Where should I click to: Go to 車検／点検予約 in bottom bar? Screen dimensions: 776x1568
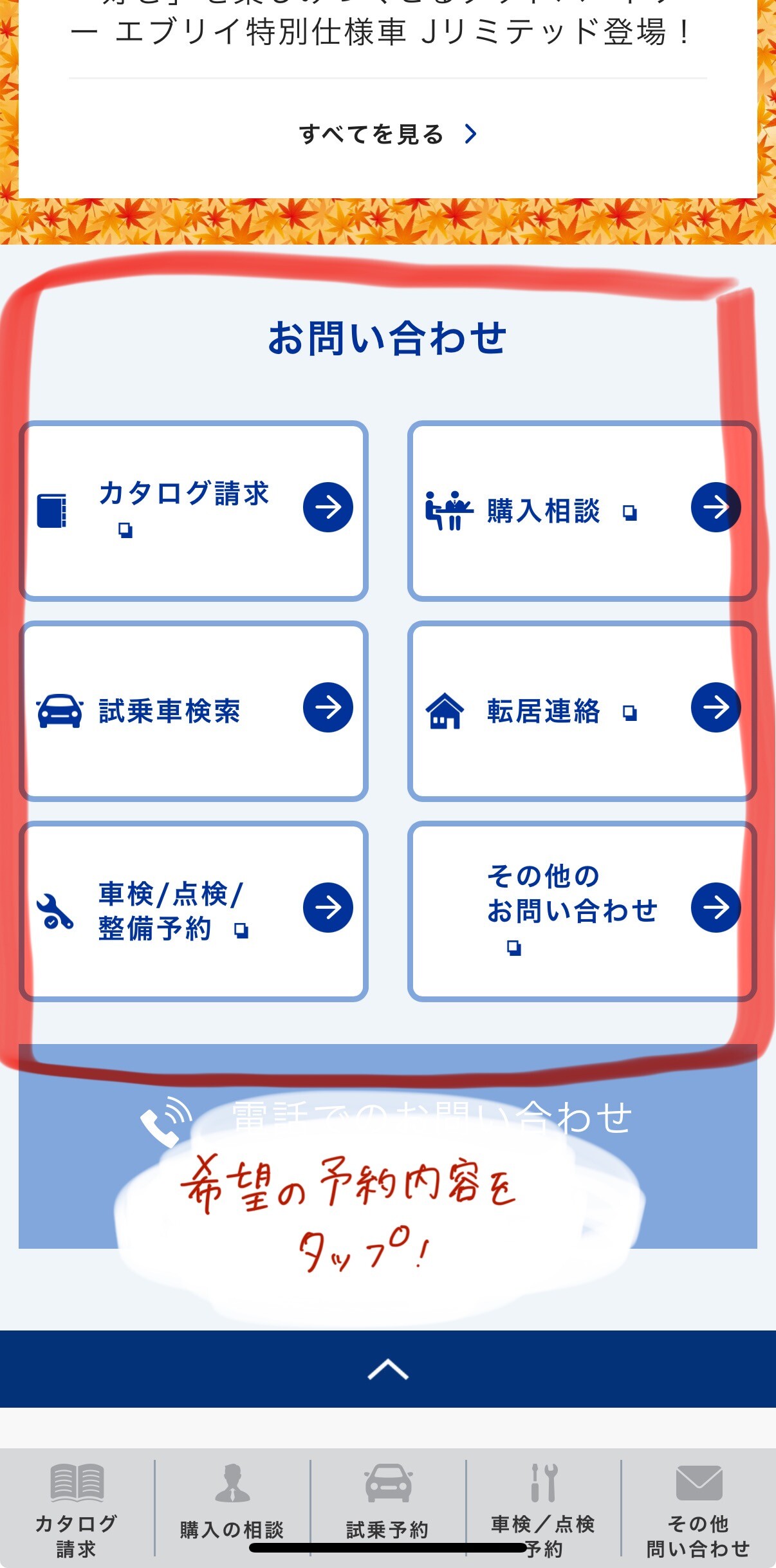pos(543,1509)
